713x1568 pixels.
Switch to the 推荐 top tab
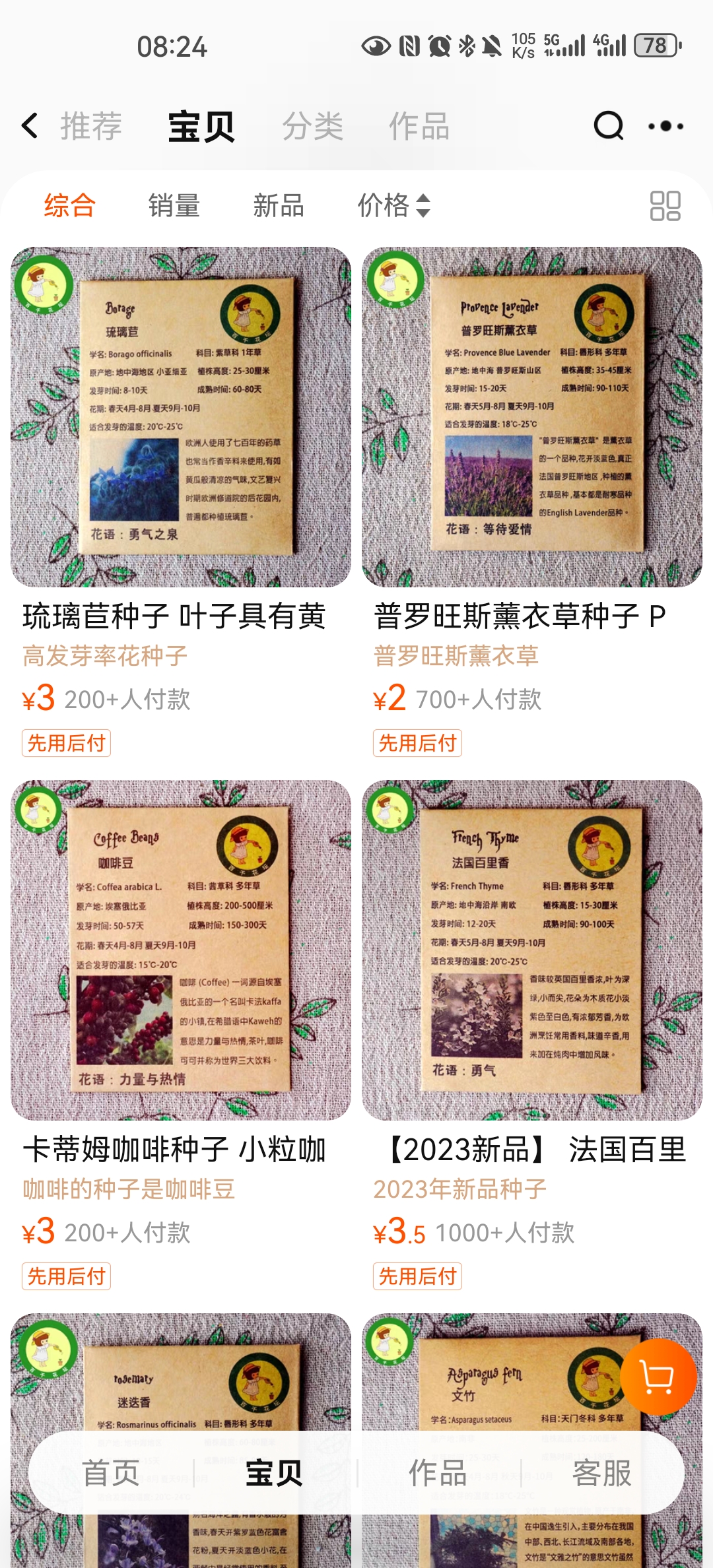point(91,126)
